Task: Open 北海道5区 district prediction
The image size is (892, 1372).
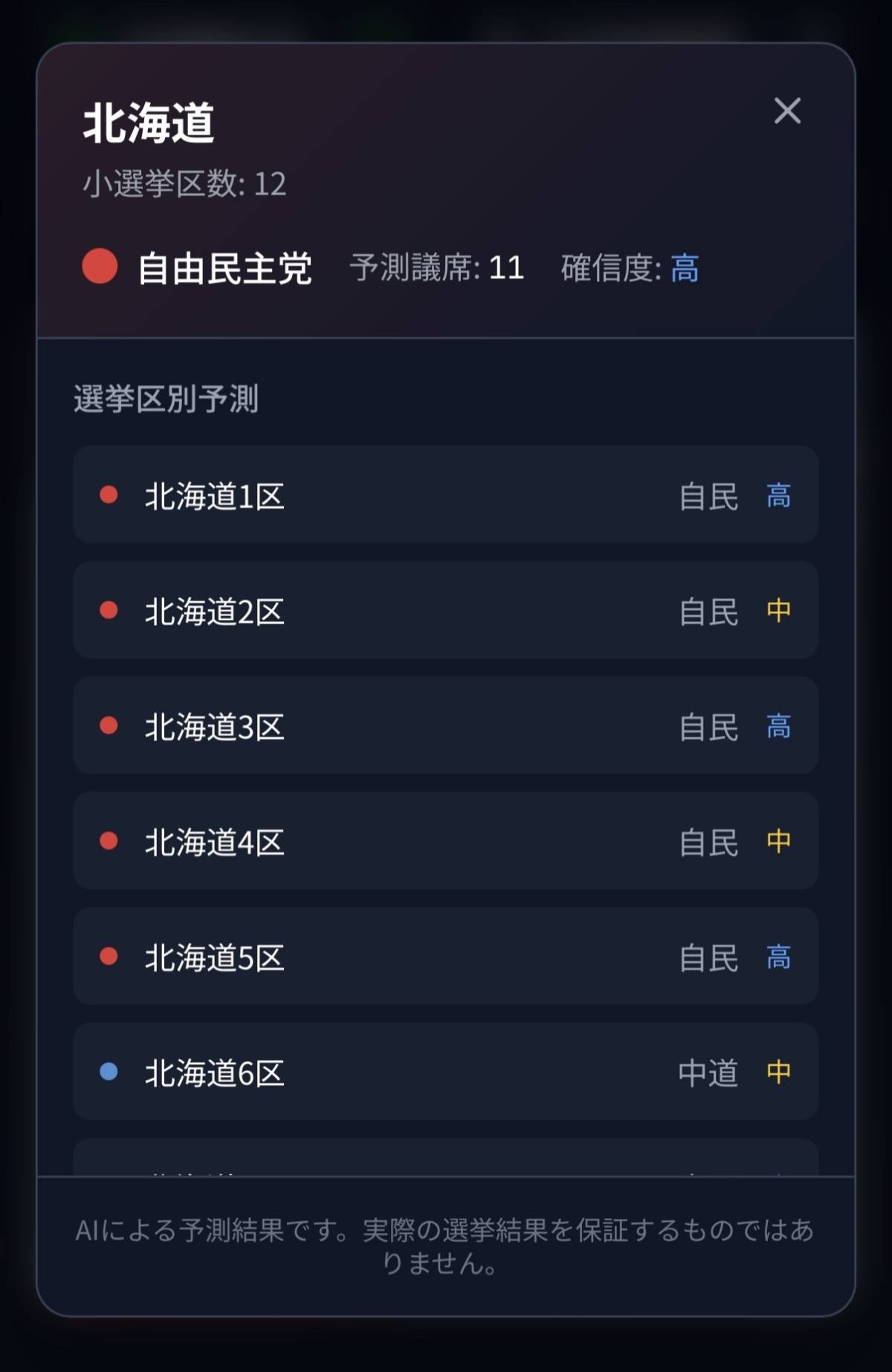Action: pyautogui.click(x=445, y=956)
